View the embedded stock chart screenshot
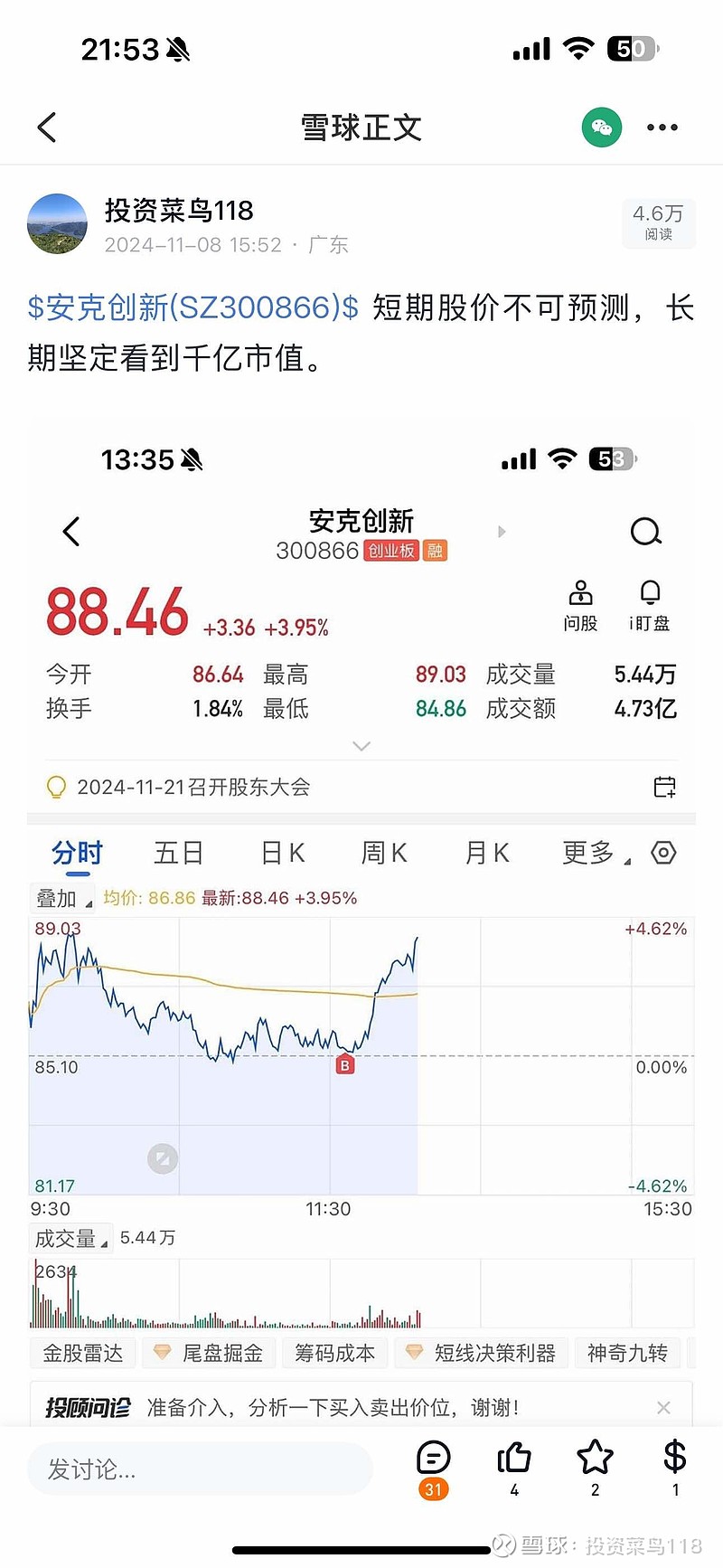Image resolution: width=723 pixels, height=1568 pixels. 361,904
